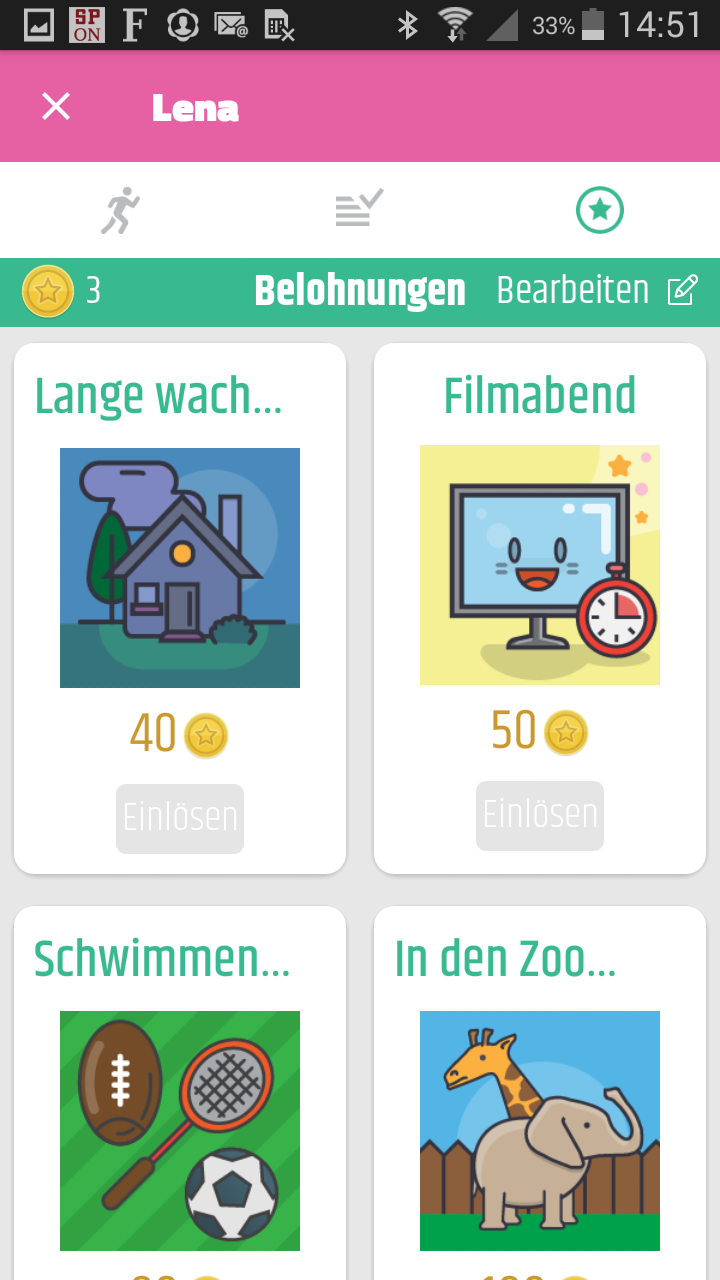Open the In den Zoo... reward card
The image size is (720, 1280).
(x=540, y=1130)
